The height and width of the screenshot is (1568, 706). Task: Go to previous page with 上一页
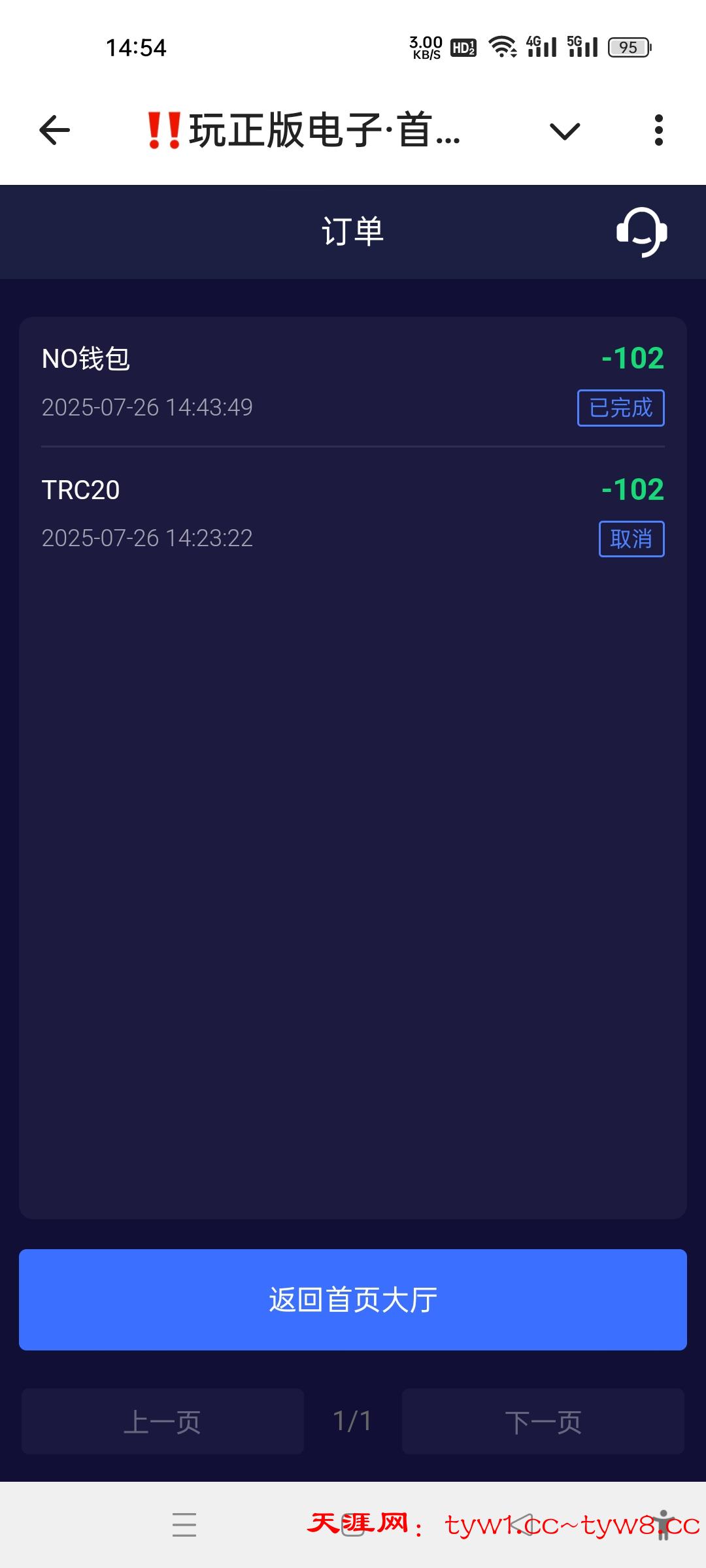tap(162, 1422)
